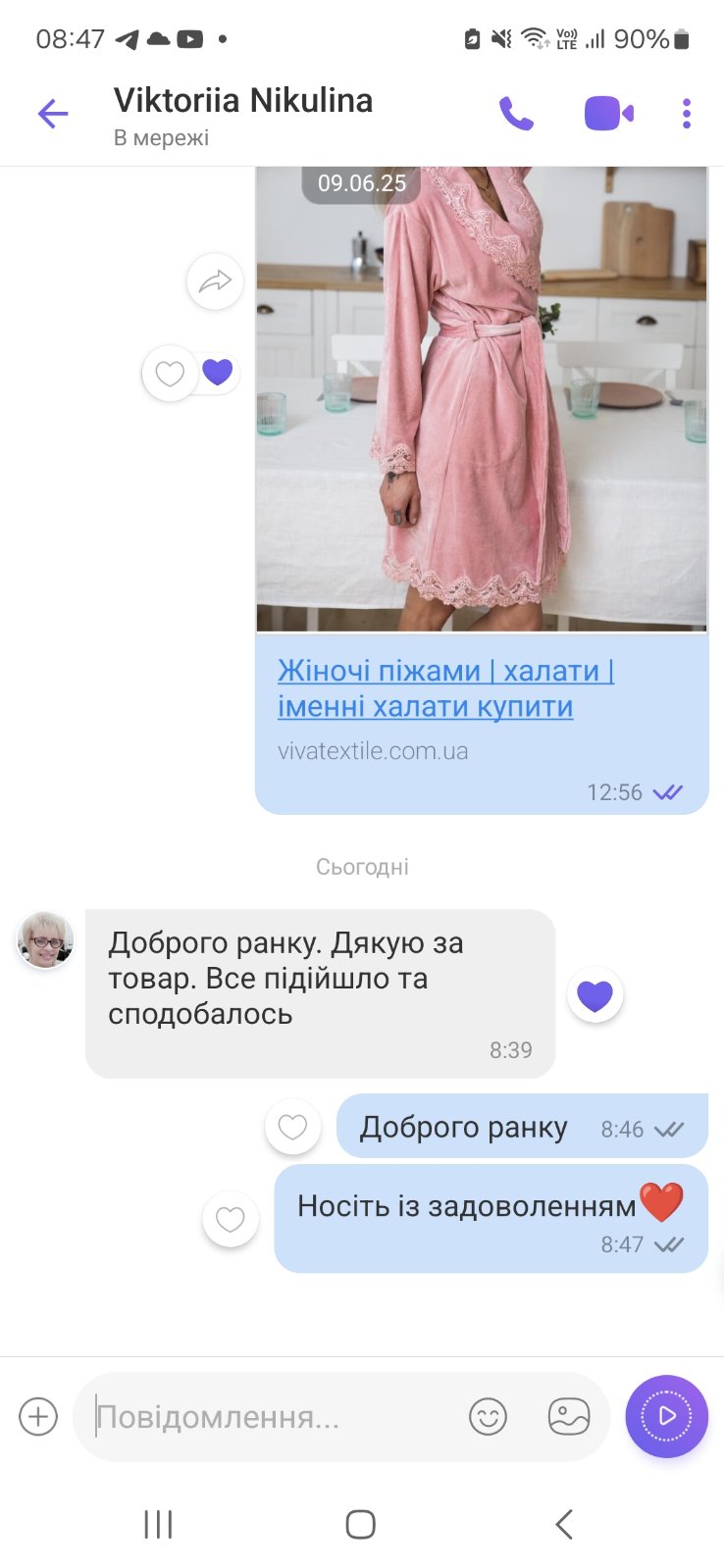
Task: Open the pink robe preview image
Action: (x=482, y=398)
